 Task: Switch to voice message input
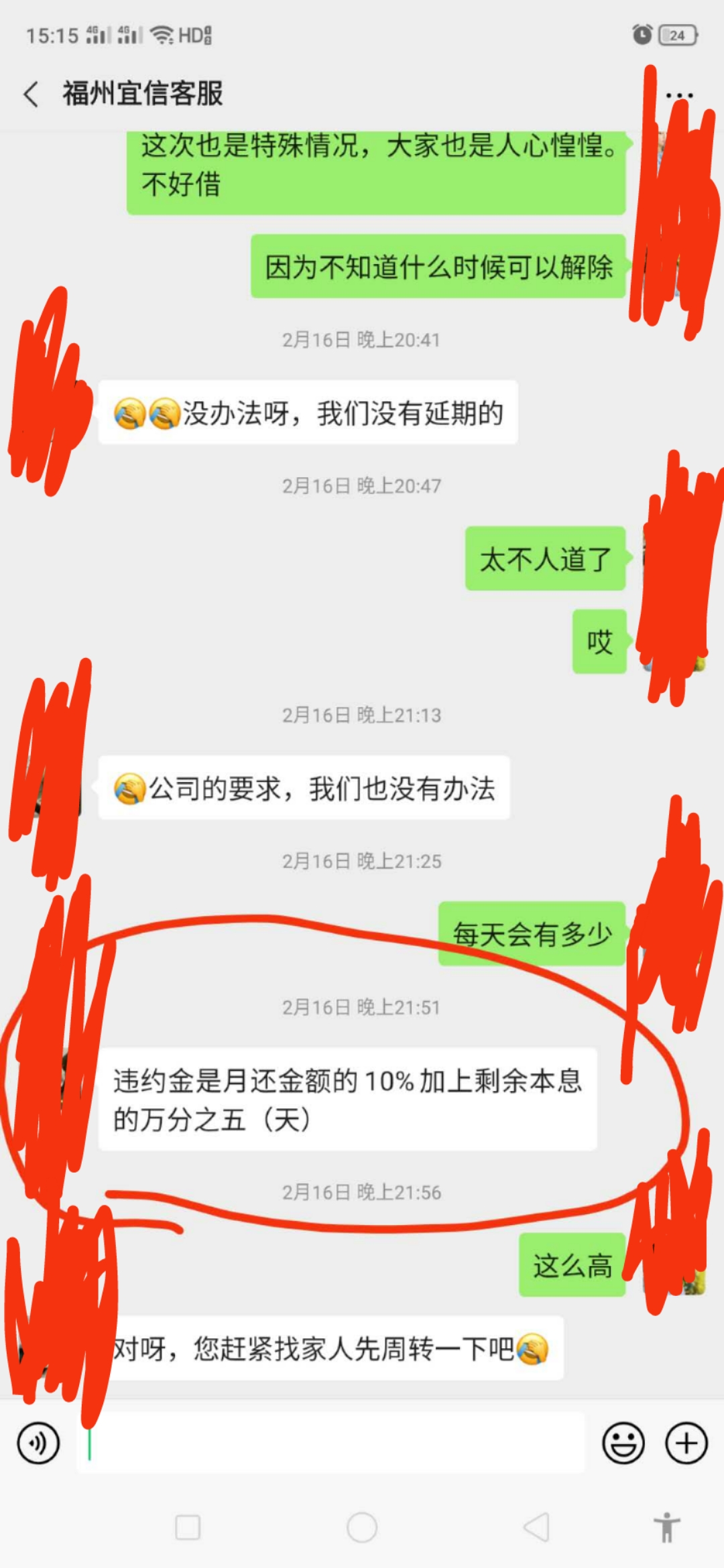[x=38, y=1443]
